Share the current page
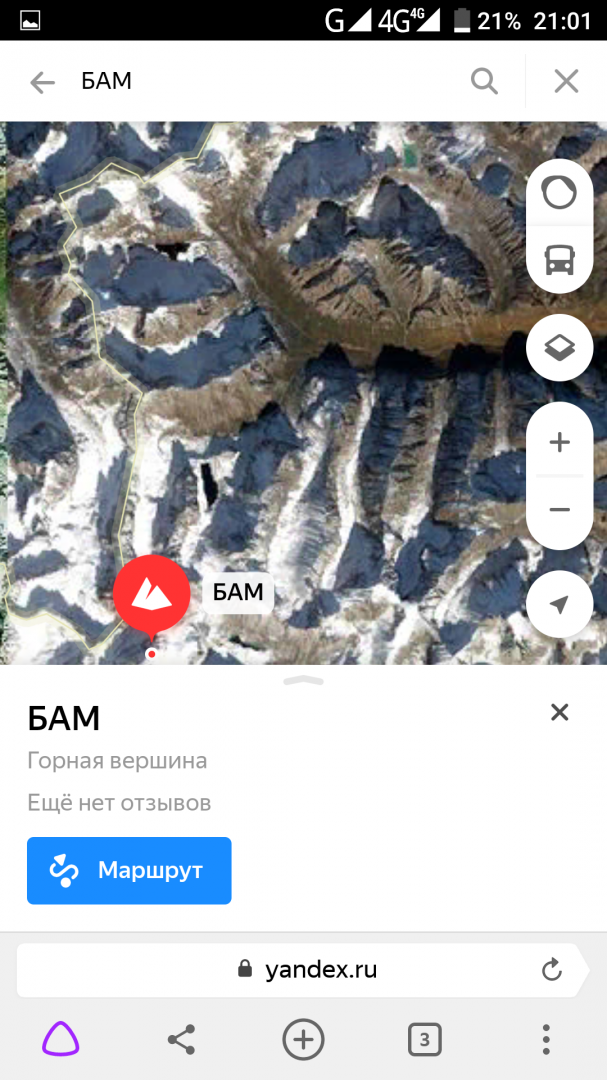This screenshot has width=607, height=1080. 181,1040
